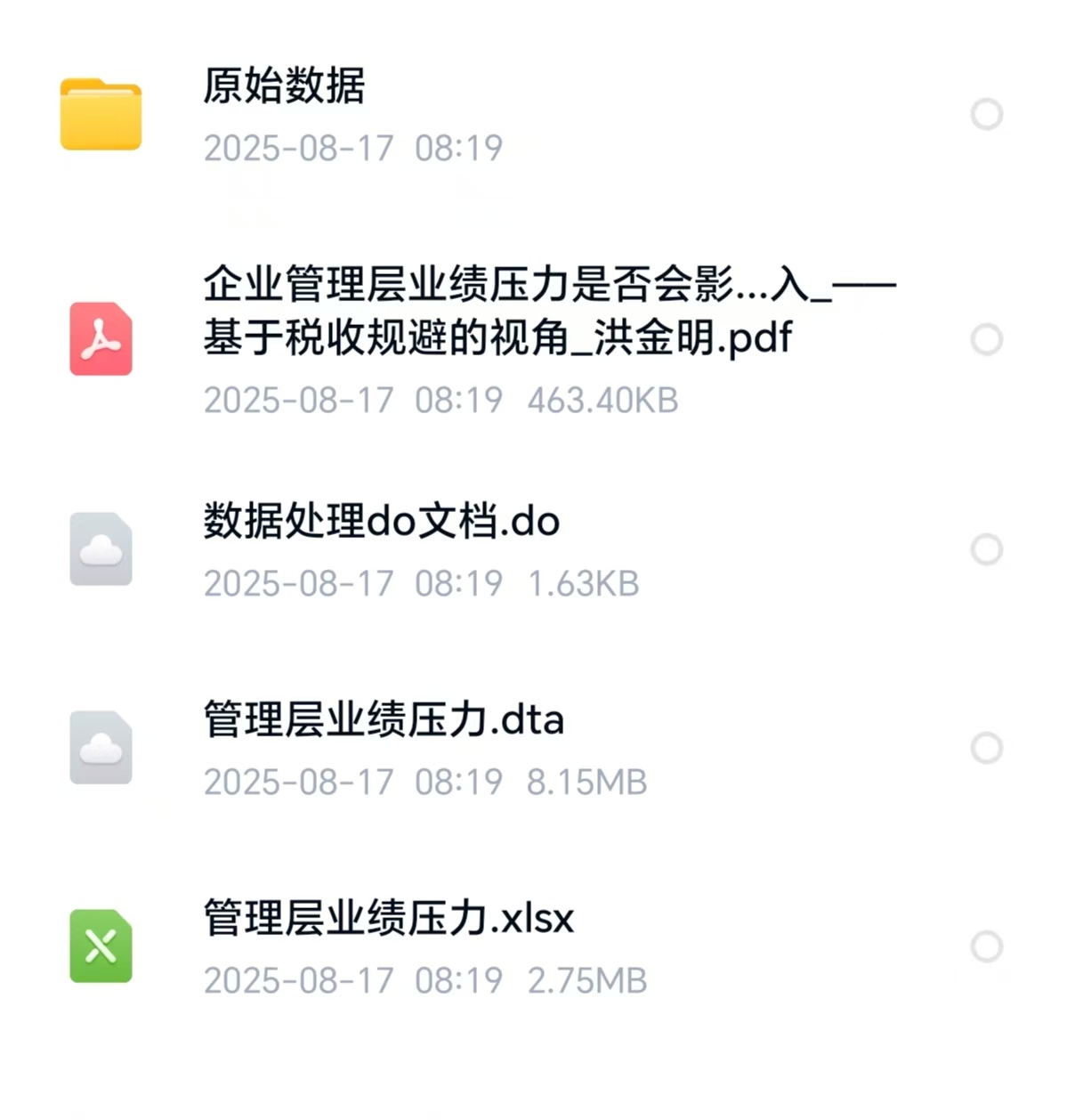Open 管理层业绩压力.xlsx spreadsheet
The width and height of the screenshot is (1067, 1120).
point(389,919)
